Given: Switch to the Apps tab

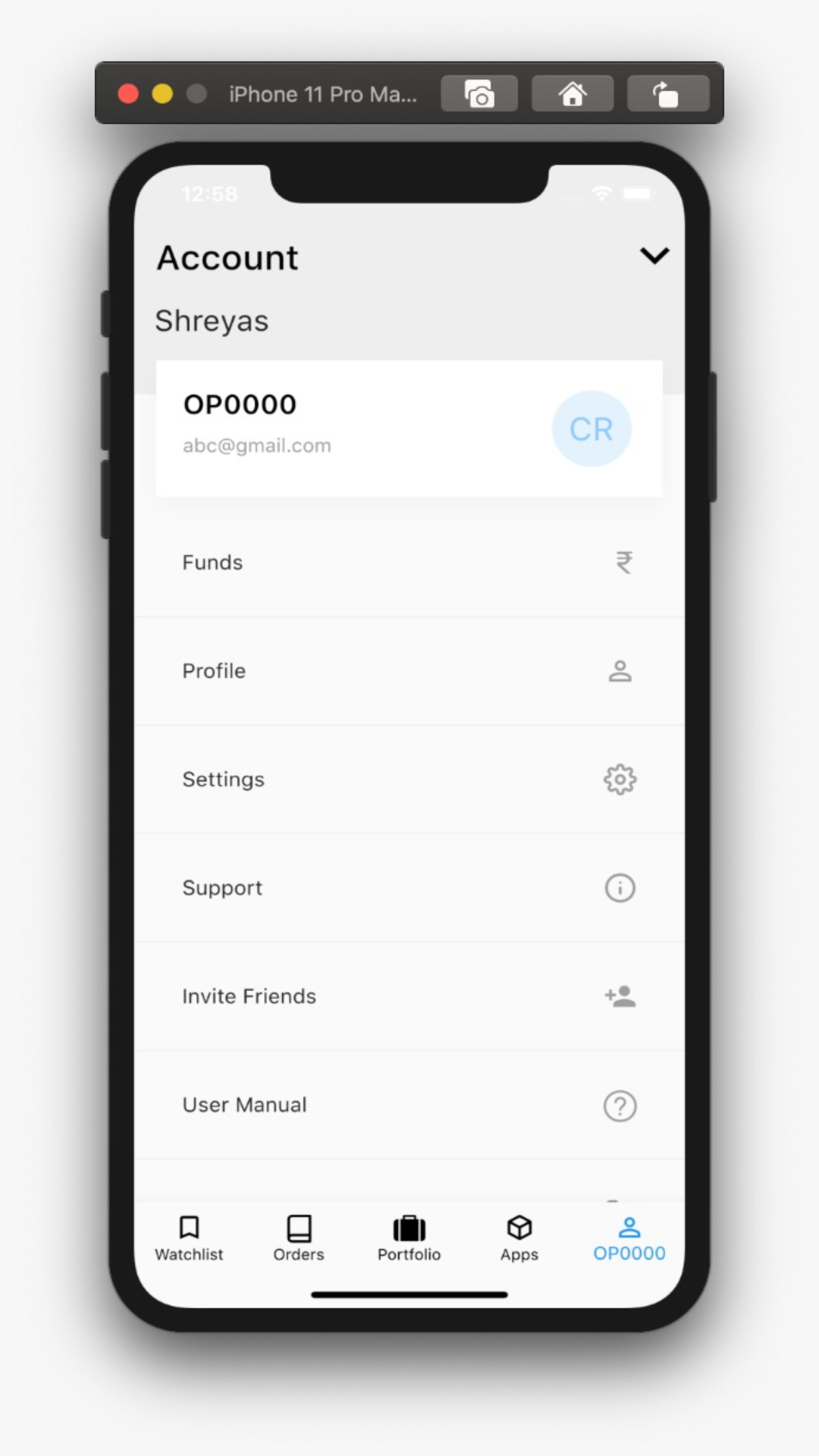Looking at the screenshot, I should tap(519, 1238).
